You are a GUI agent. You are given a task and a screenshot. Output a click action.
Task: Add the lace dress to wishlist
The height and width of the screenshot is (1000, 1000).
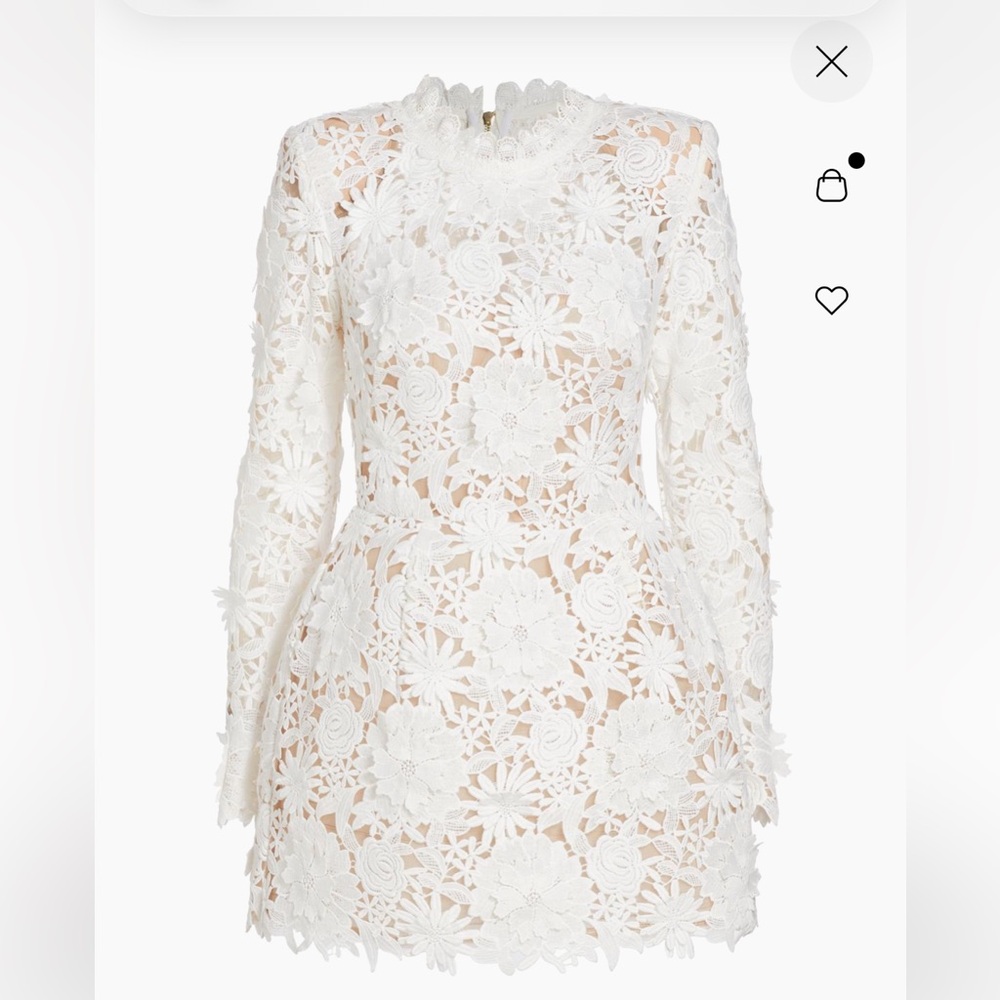tap(831, 300)
